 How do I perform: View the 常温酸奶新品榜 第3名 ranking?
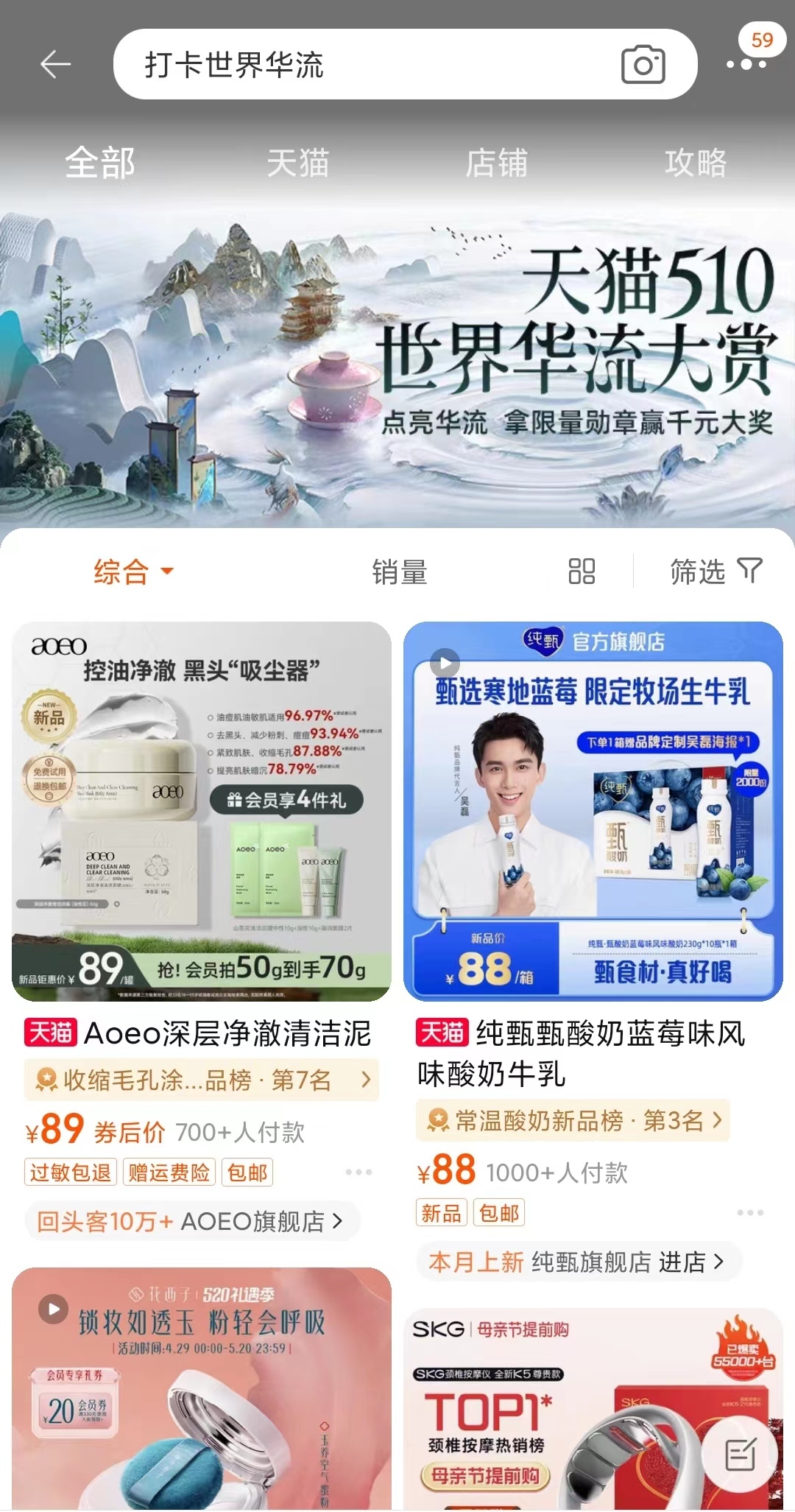point(573,1120)
